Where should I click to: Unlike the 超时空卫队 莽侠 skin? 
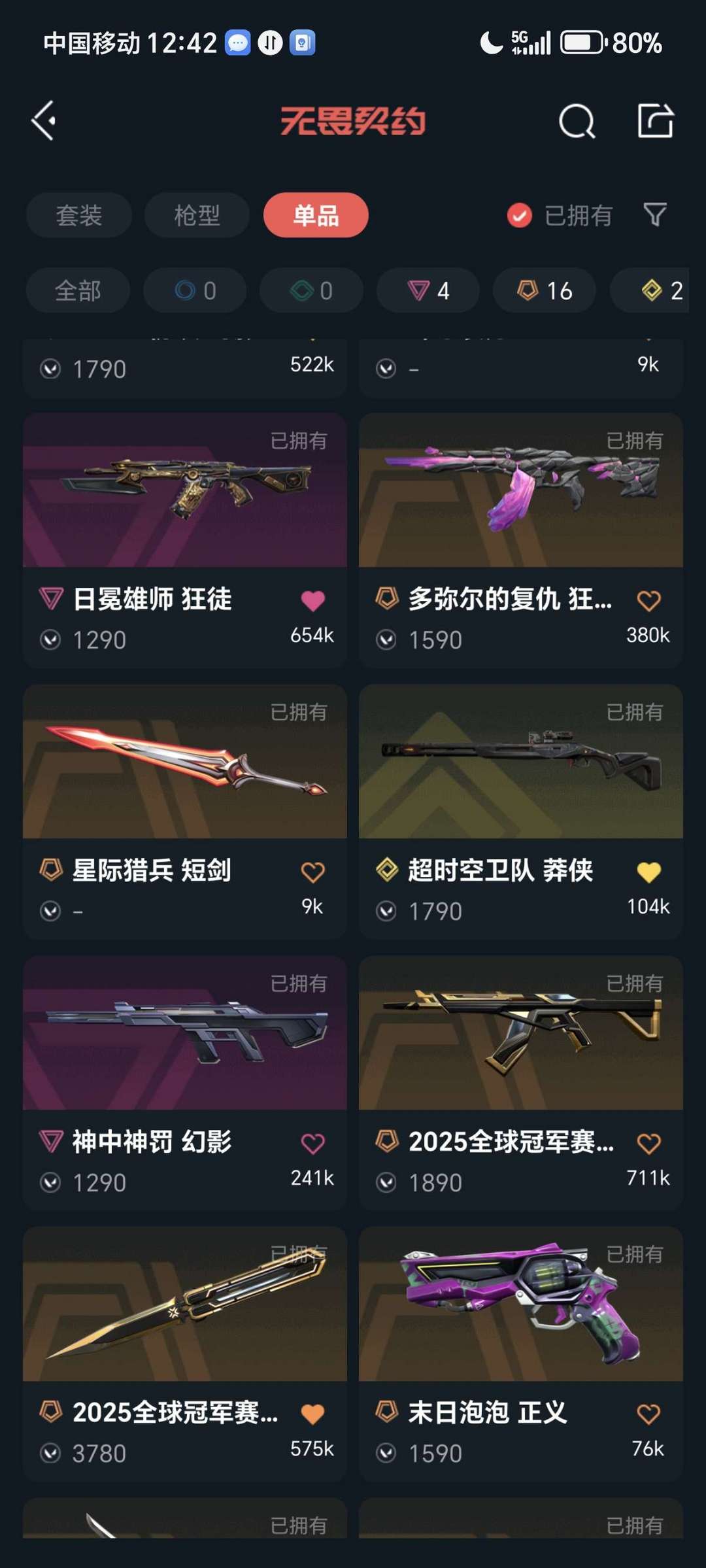click(648, 872)
